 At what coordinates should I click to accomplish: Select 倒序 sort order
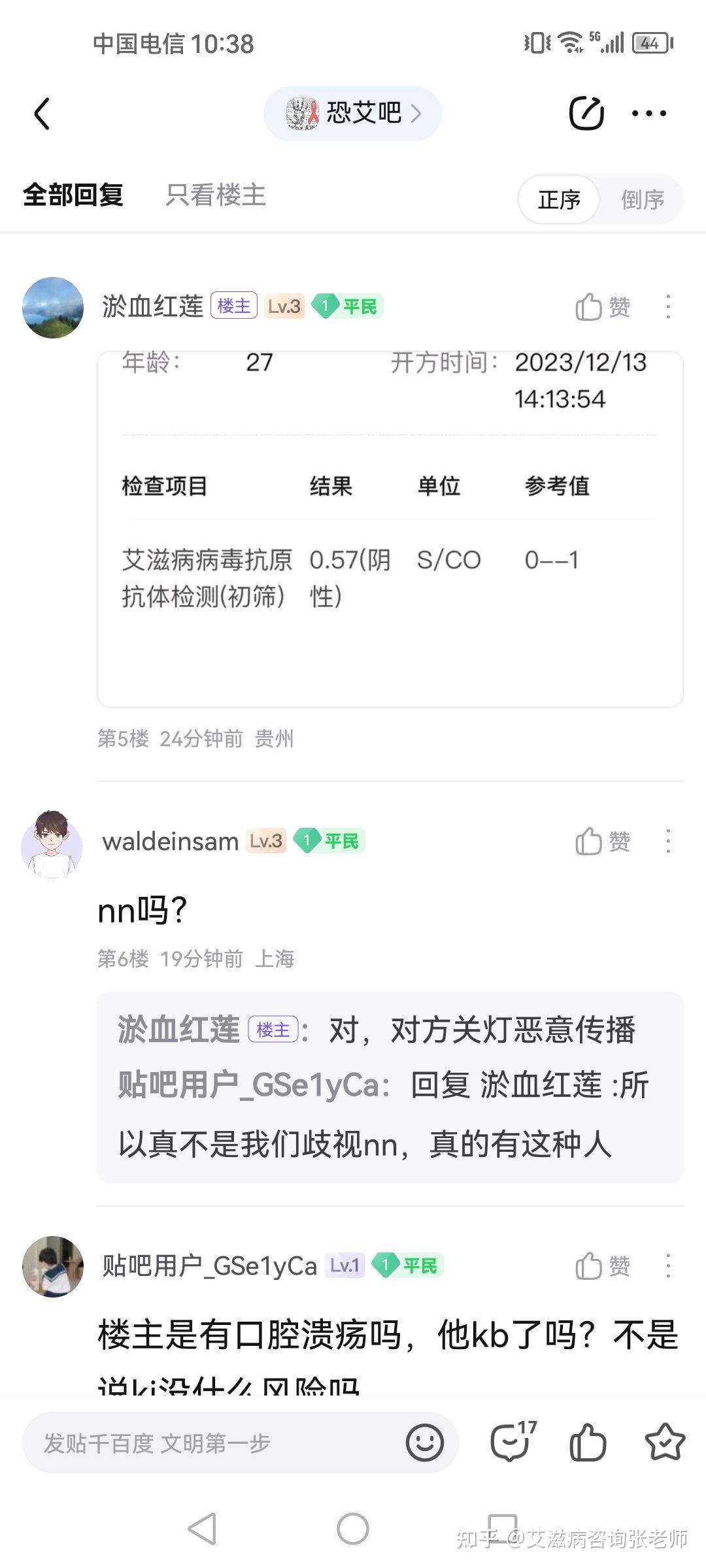(642, 199)
